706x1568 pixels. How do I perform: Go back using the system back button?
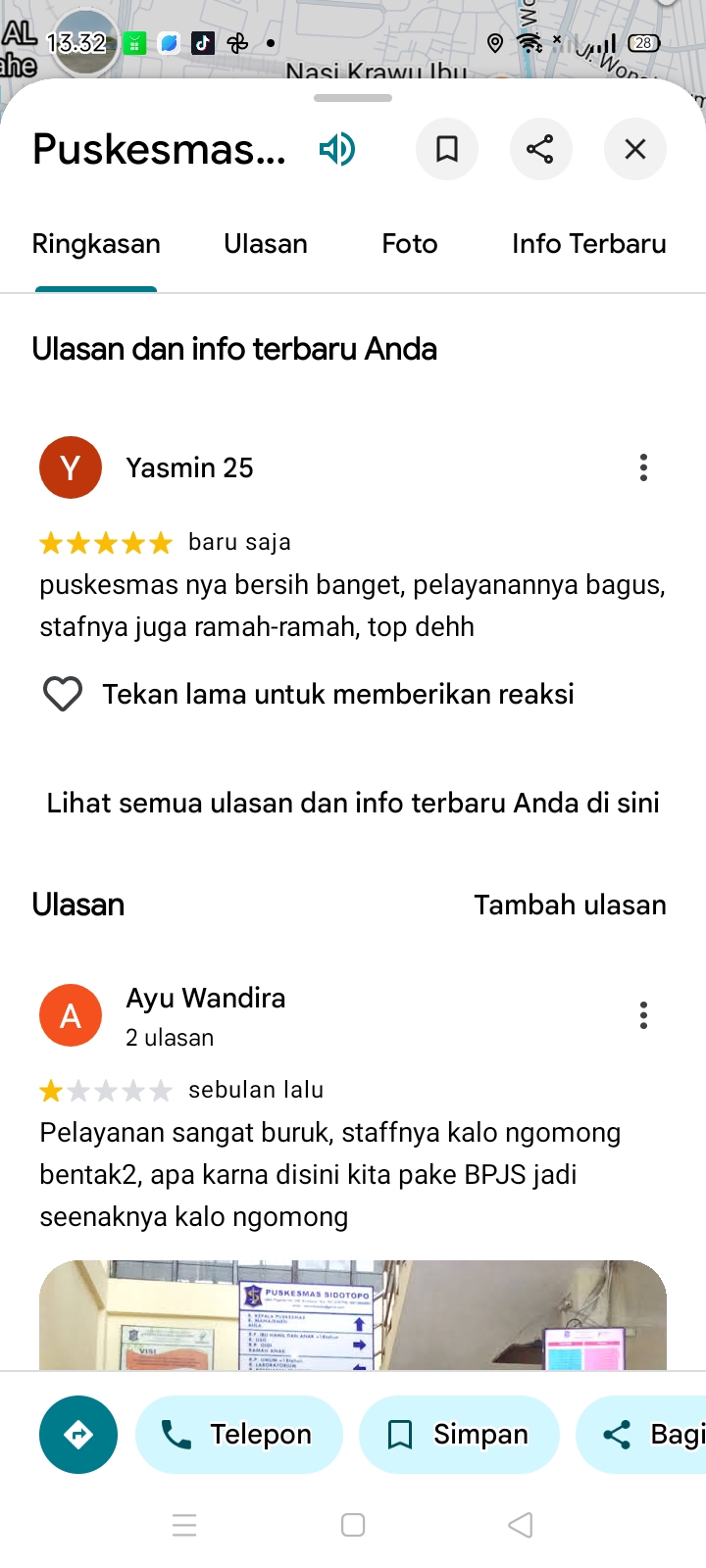[521, 1525]
